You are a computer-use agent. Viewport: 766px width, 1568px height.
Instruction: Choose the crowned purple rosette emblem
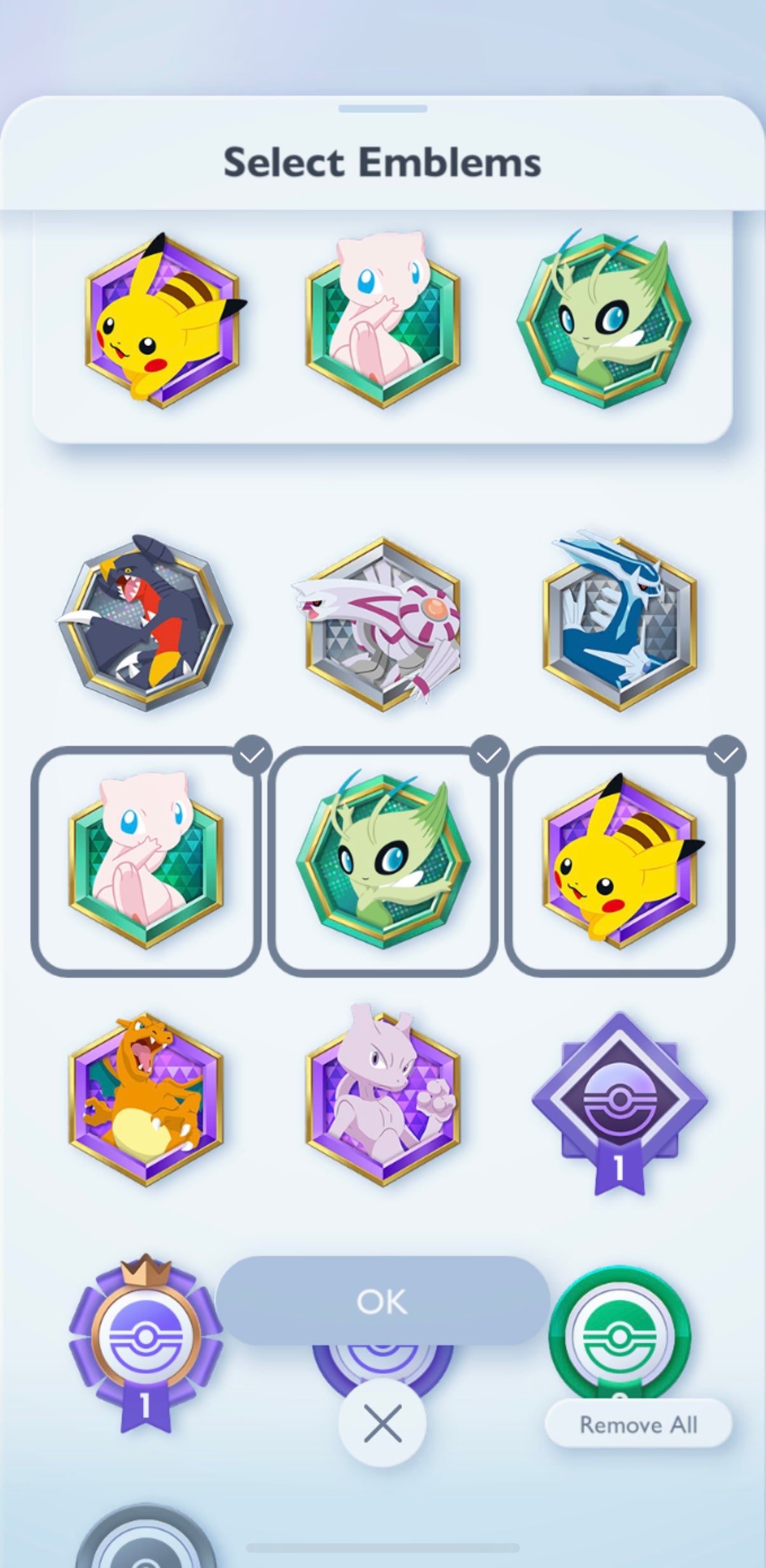point(145,1339)
